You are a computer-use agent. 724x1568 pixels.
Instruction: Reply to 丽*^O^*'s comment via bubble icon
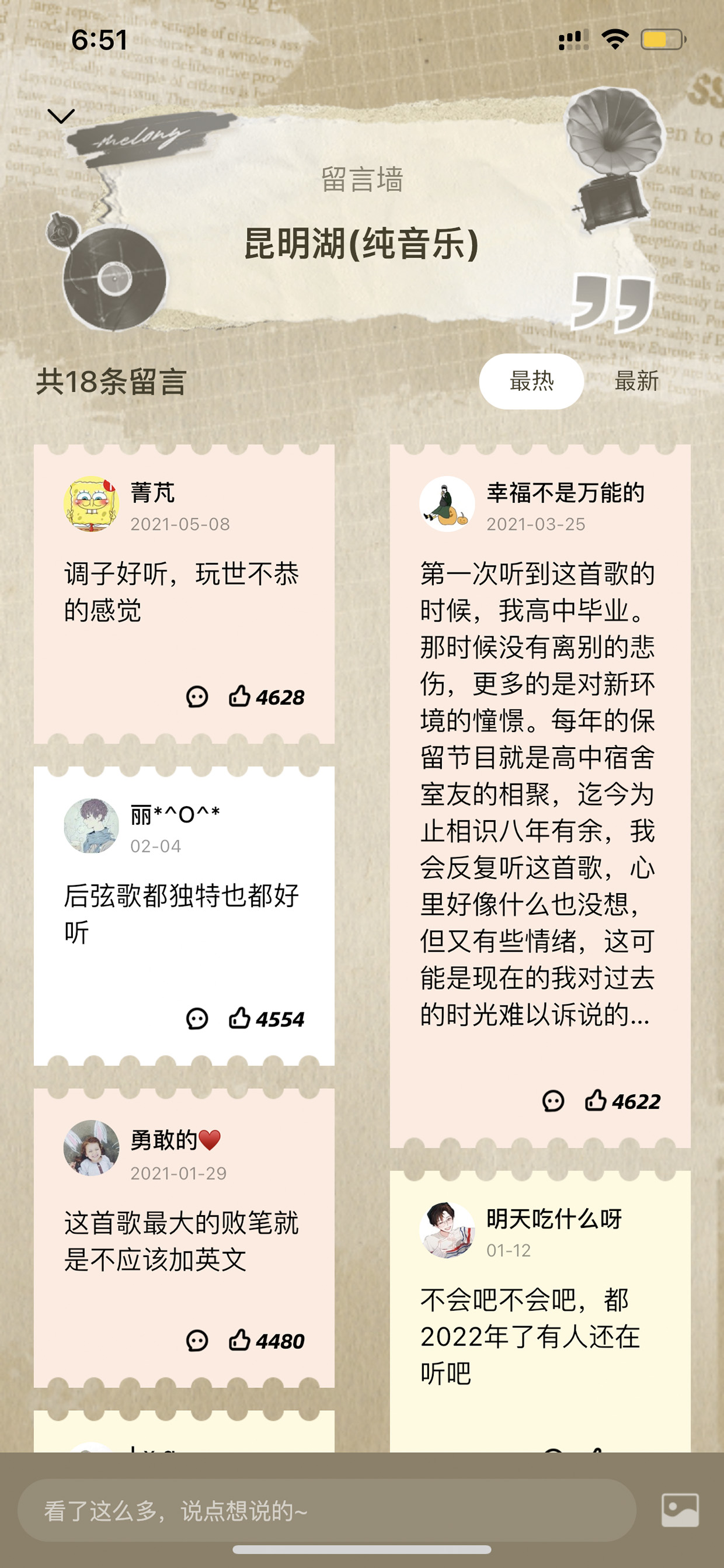coord(197,1018)
